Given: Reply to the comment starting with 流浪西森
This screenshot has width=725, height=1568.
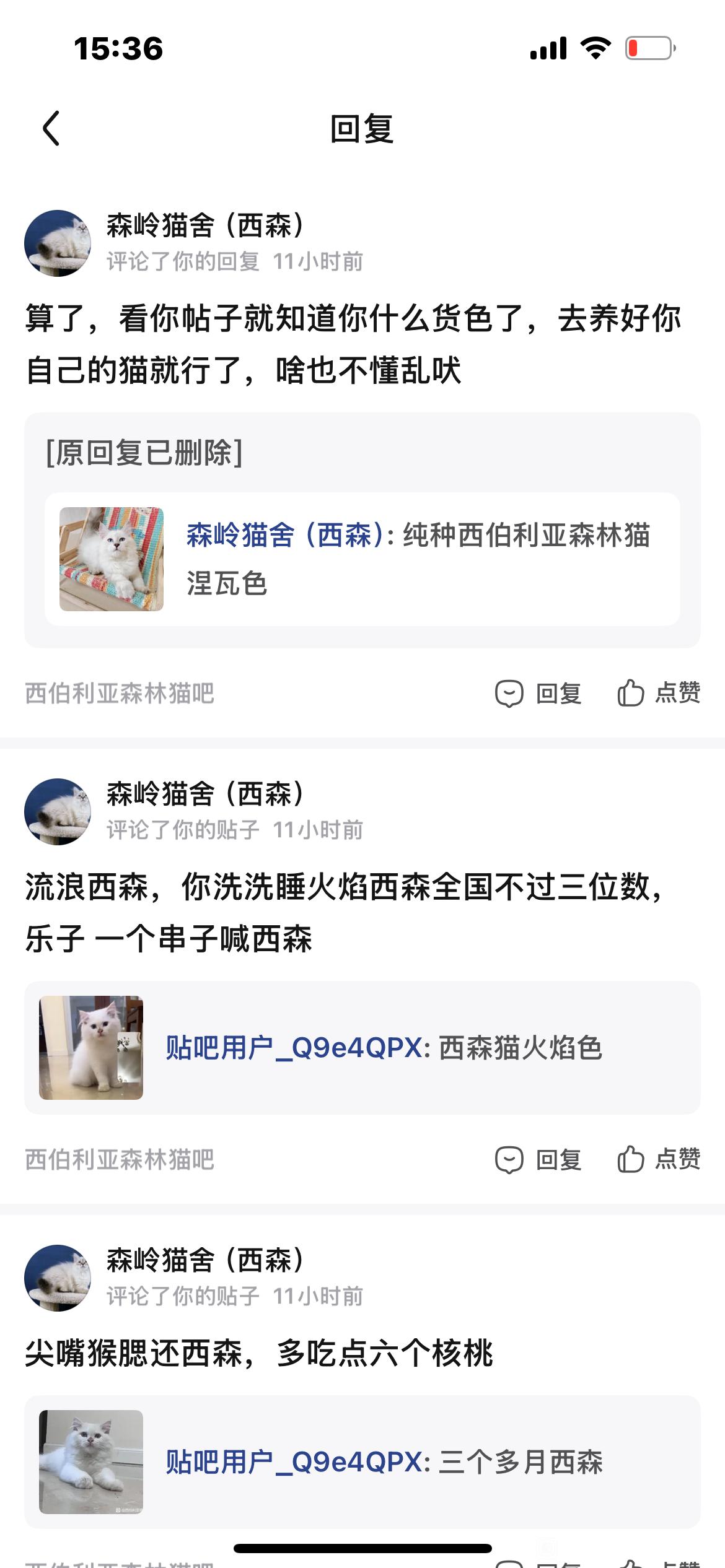Looking at the screenshot, I should pos(538,1159).
